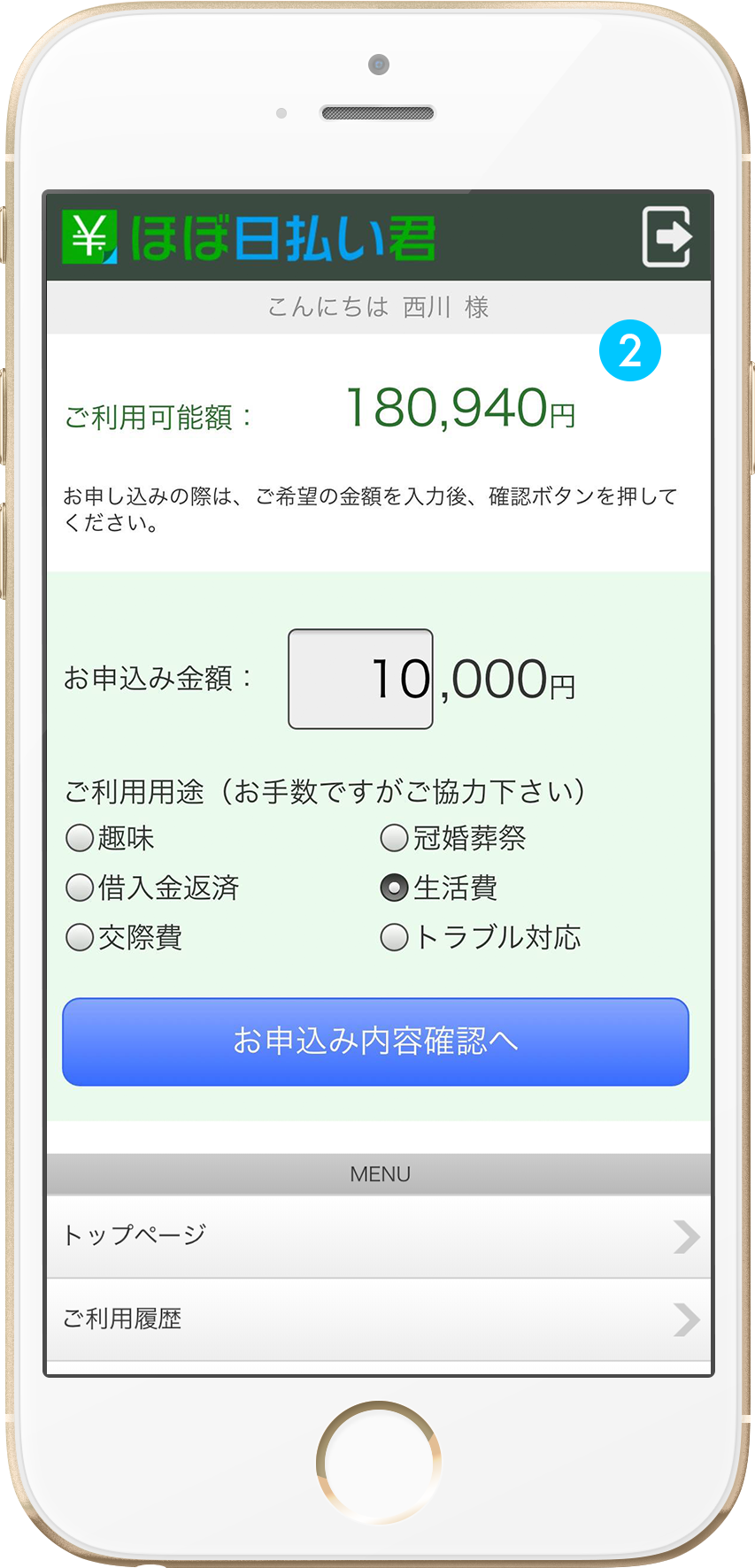Click the ¥ yen logo icon
Viewport: 755px width, 1568px height.
[90, 234]
